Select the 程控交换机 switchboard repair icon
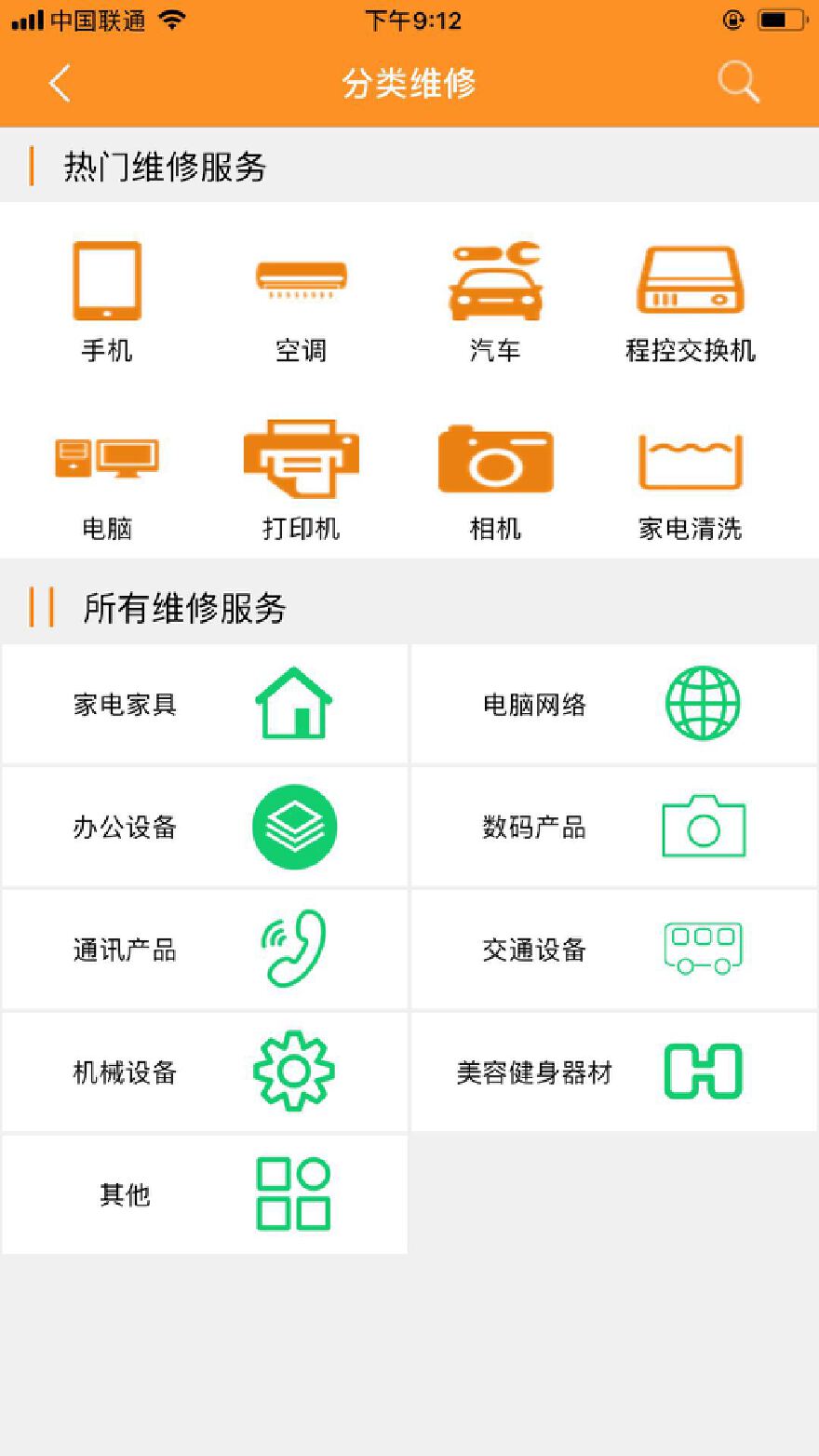 (689, 279)
